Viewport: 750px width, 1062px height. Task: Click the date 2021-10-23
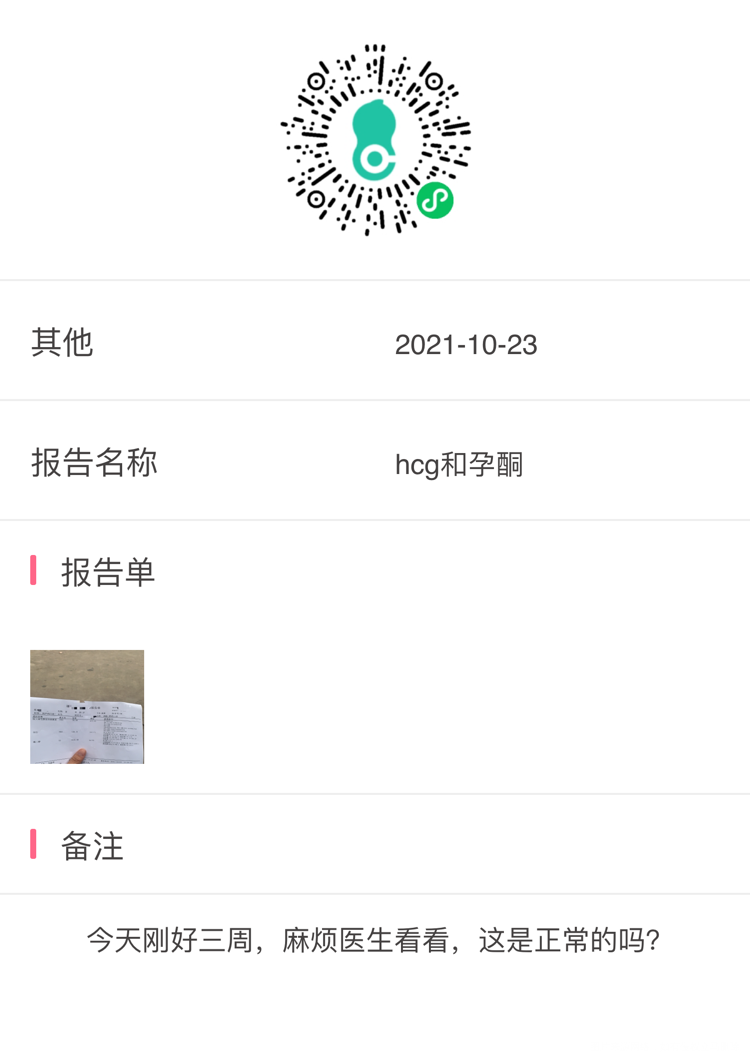coord(467,344)
